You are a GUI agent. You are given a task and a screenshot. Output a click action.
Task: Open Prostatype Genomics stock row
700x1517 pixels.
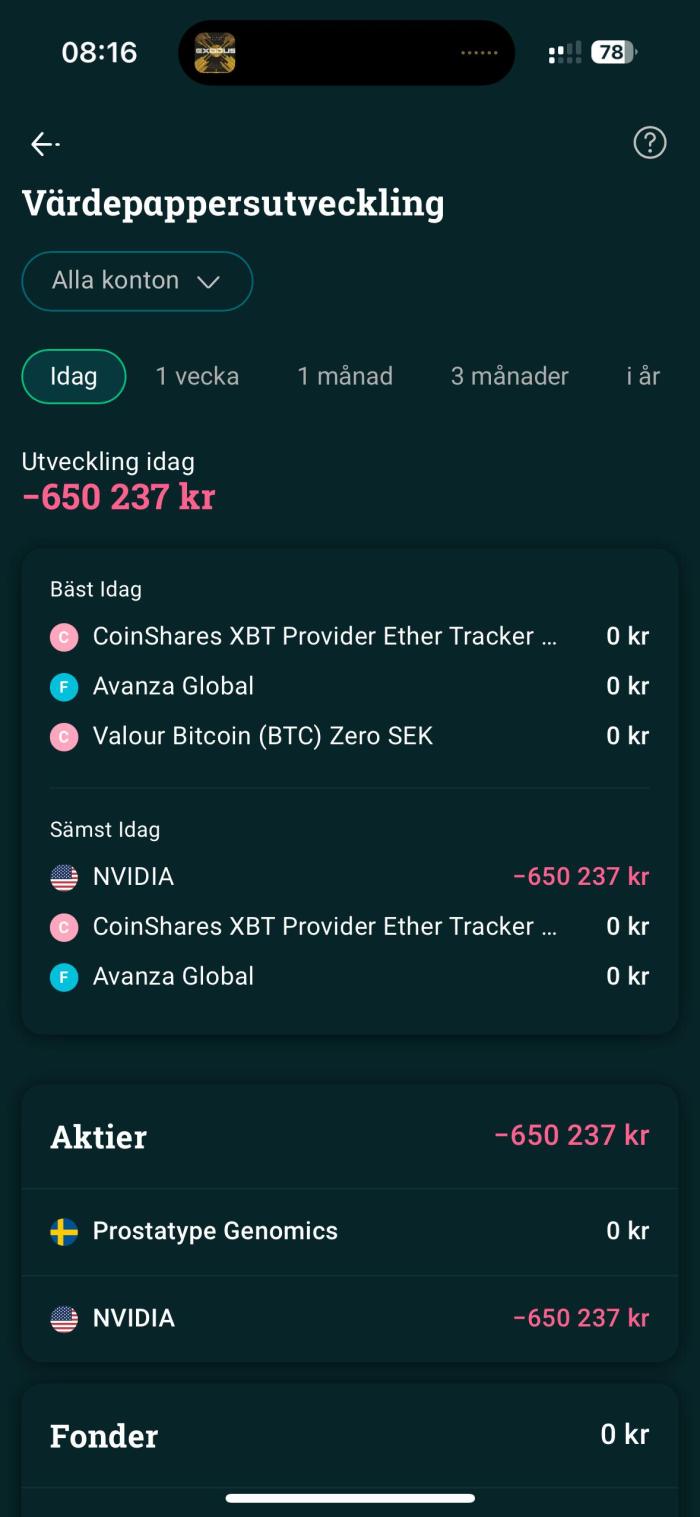click(215, 1231)
